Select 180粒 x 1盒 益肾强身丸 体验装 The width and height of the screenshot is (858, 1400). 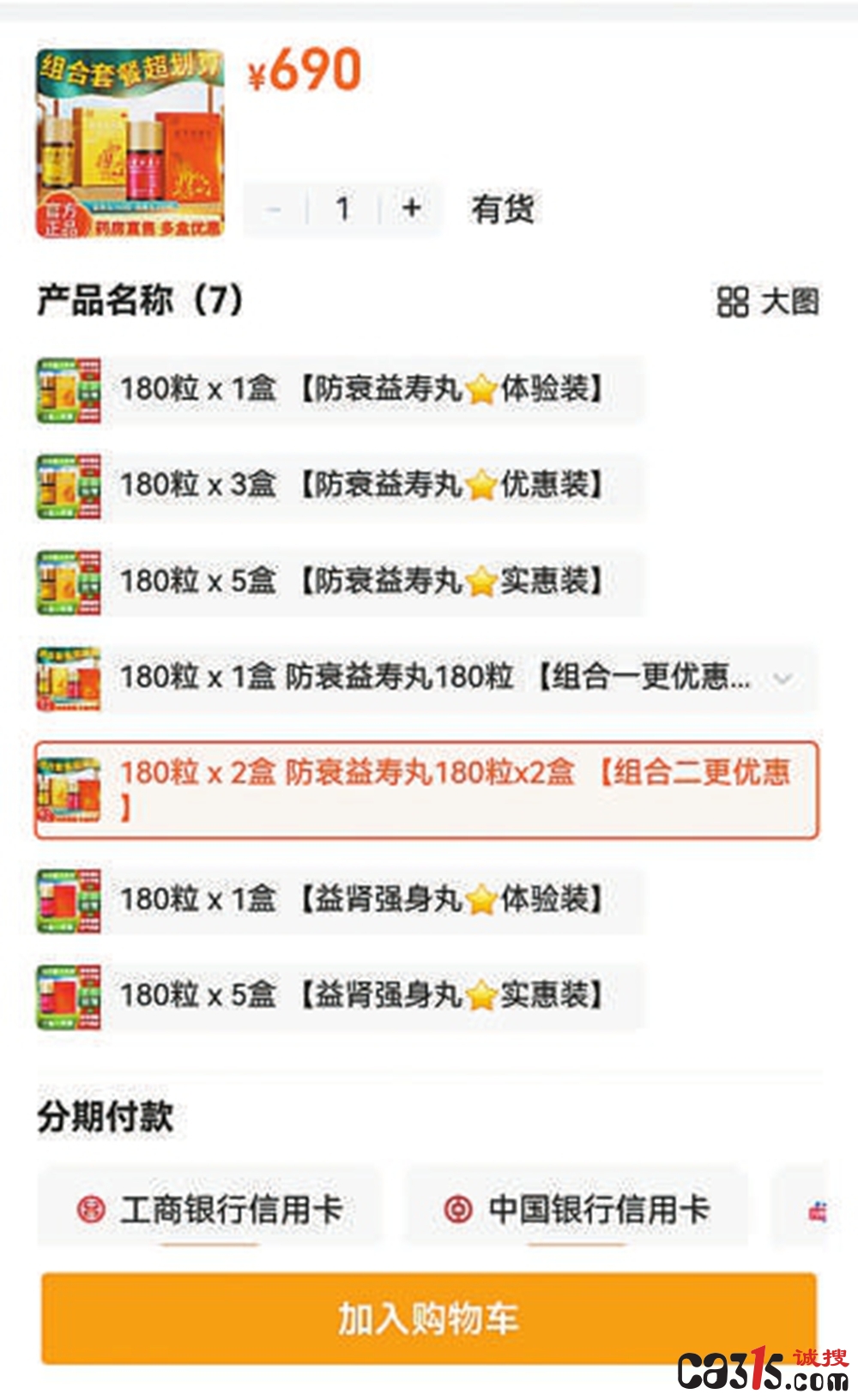click(360, 900)
